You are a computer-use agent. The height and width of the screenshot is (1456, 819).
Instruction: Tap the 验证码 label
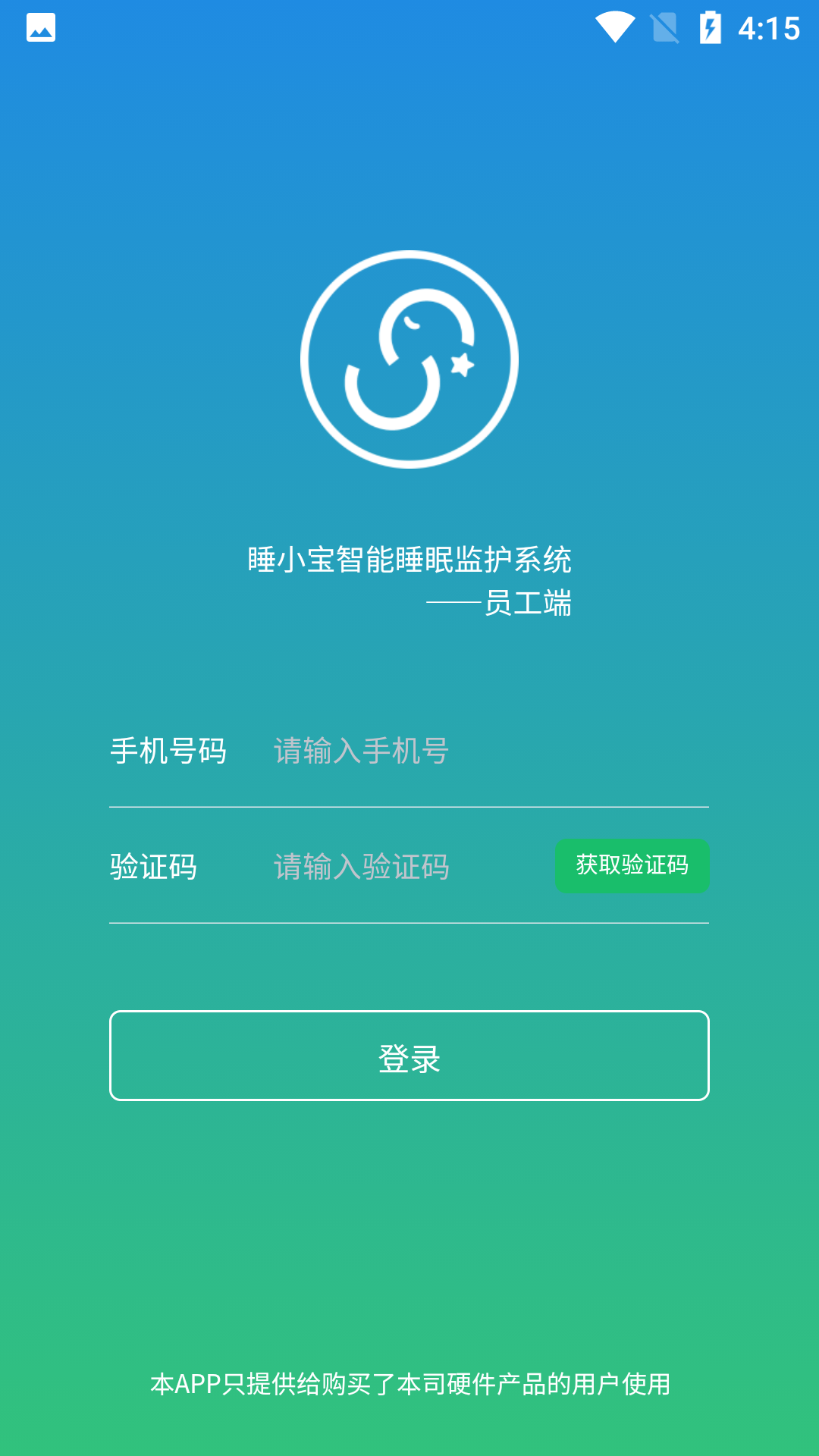(x=153, y=866)
